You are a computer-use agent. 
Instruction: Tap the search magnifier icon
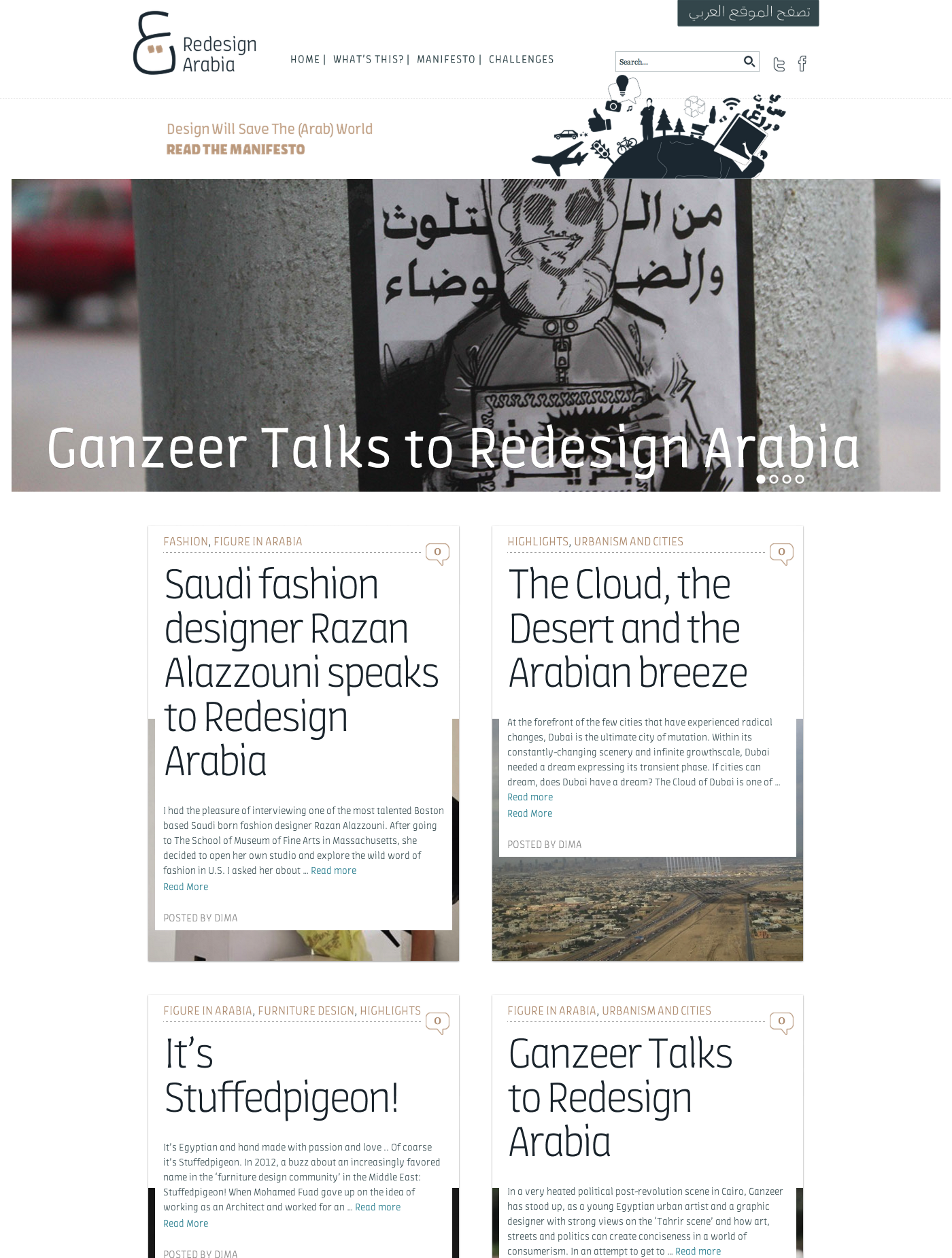click(749, 61)
